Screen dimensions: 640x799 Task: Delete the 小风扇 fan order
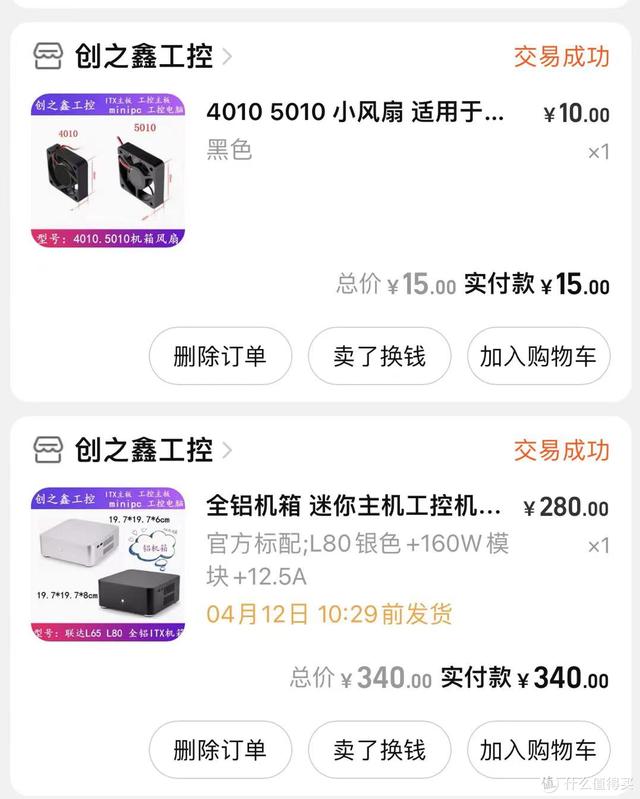220,355
